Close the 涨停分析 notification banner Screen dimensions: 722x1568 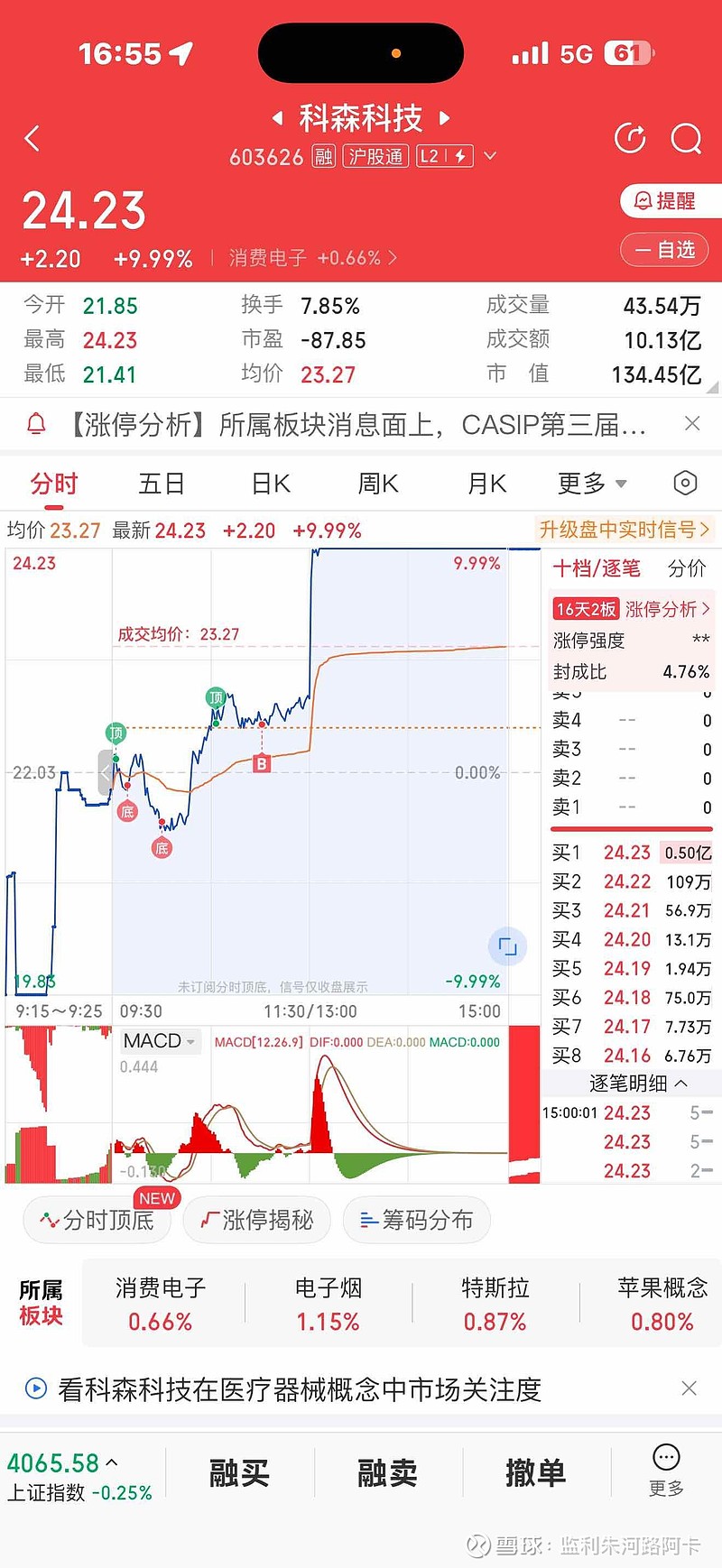pyautogui.click(x=692, y=423)
